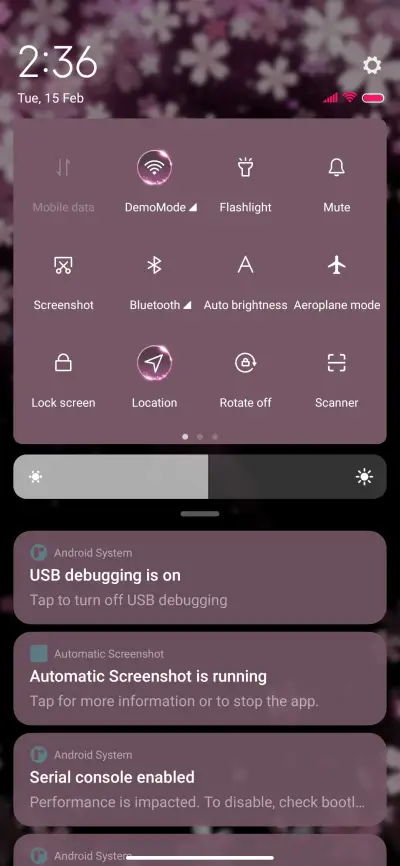400x866 pixels.
Task: Turn on Bluetooth
Action: [154, 265]
